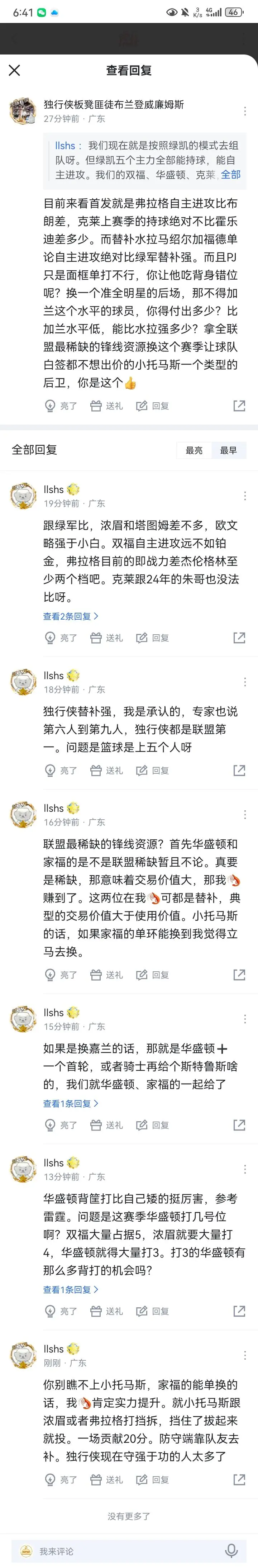Close the 查看回复 panel
This screenshot has width=258, height=1568.
15,71
